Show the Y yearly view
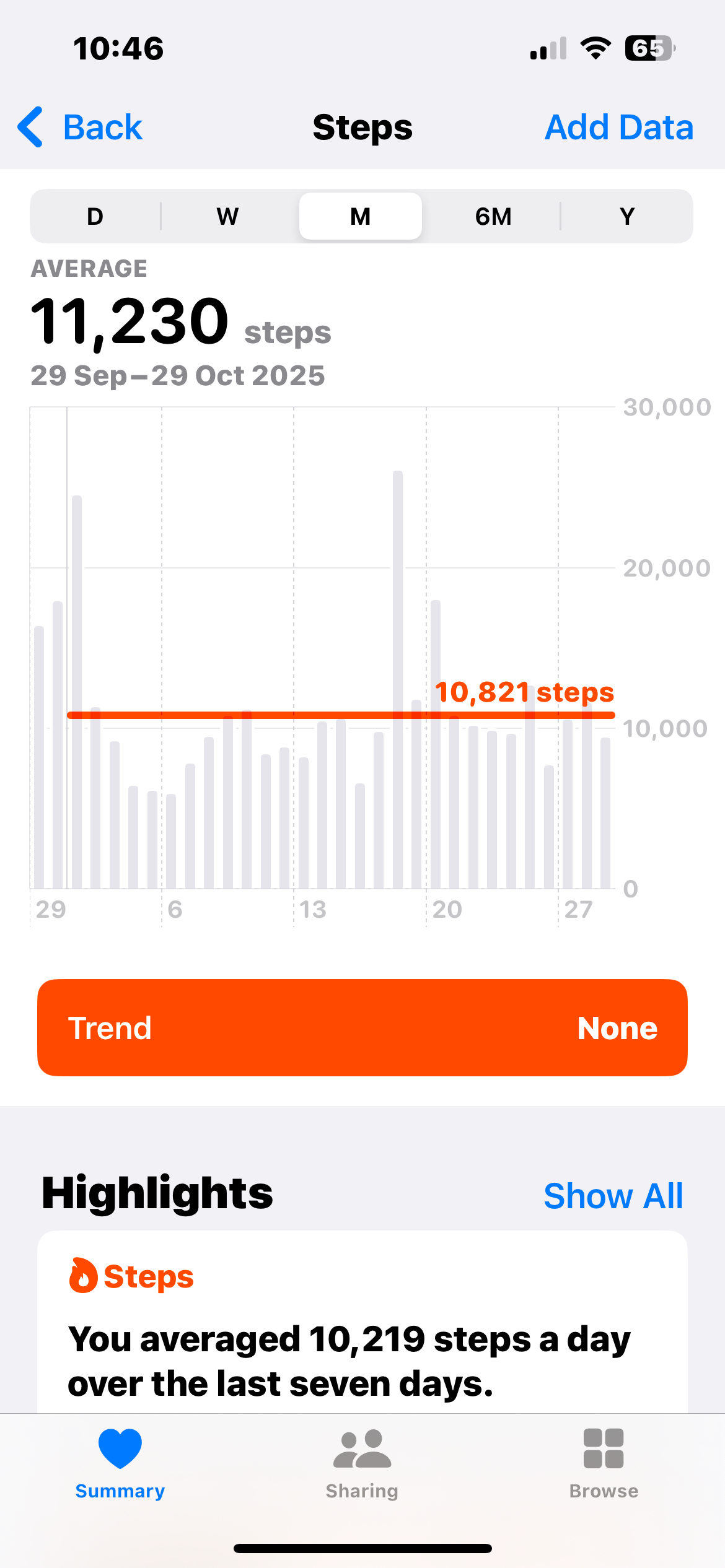The width and height of the screenshot is (725, 1568). coord(626,217)
